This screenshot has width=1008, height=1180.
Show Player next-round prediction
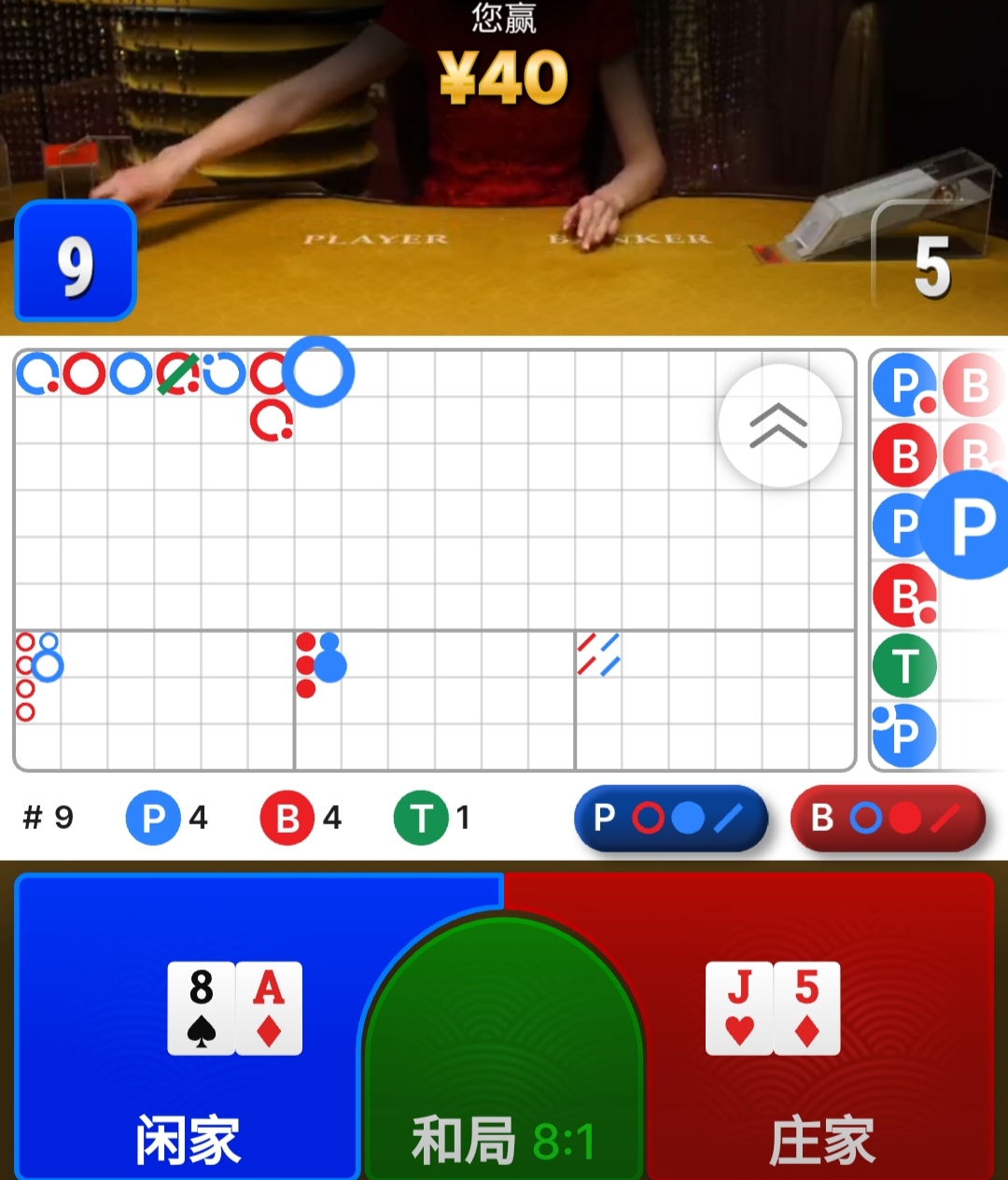pos(670,819)
